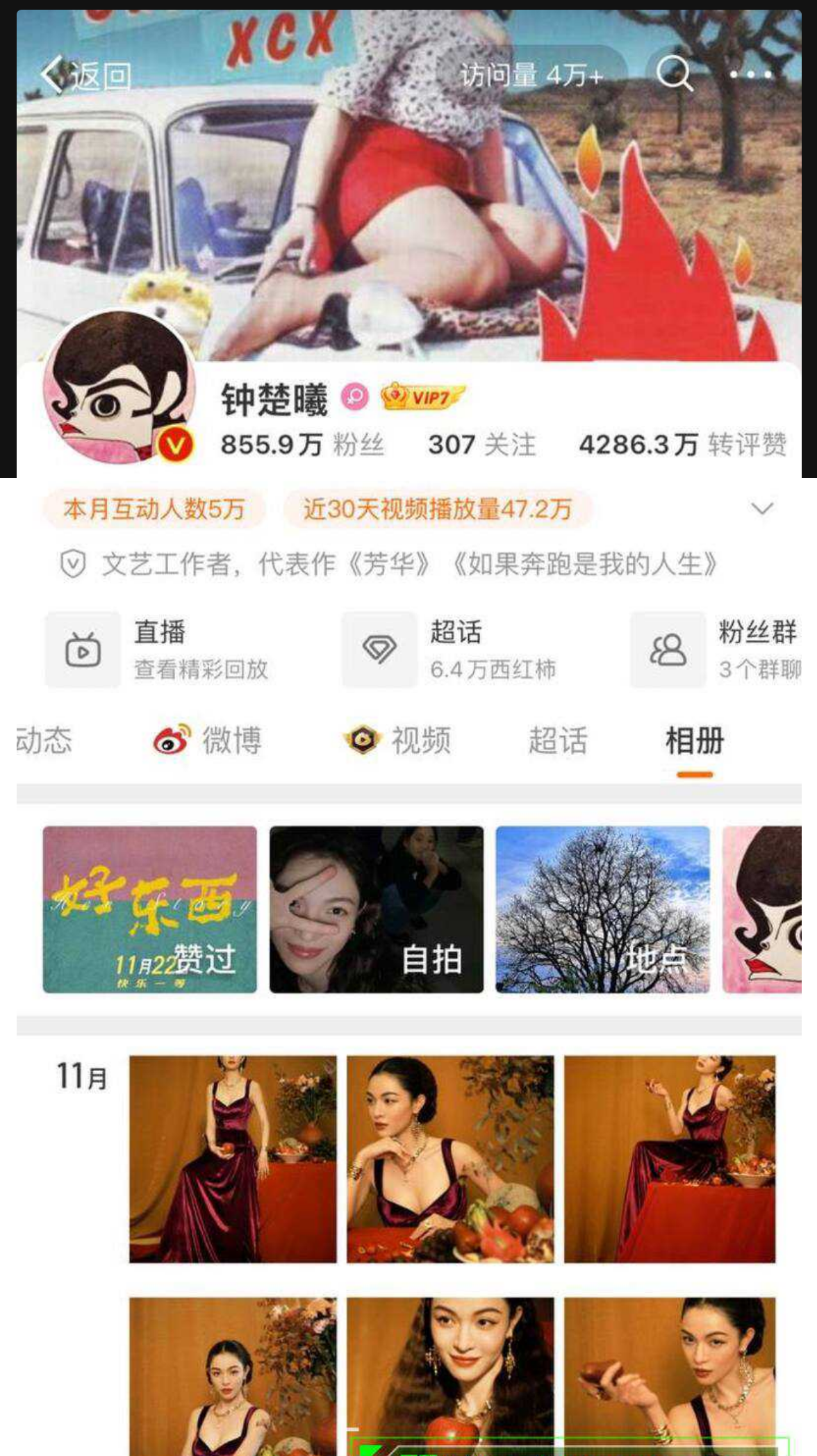817x1456 pixels.
Task: Select the 相册 tab underline indicator
Action: tap(693, 771)
